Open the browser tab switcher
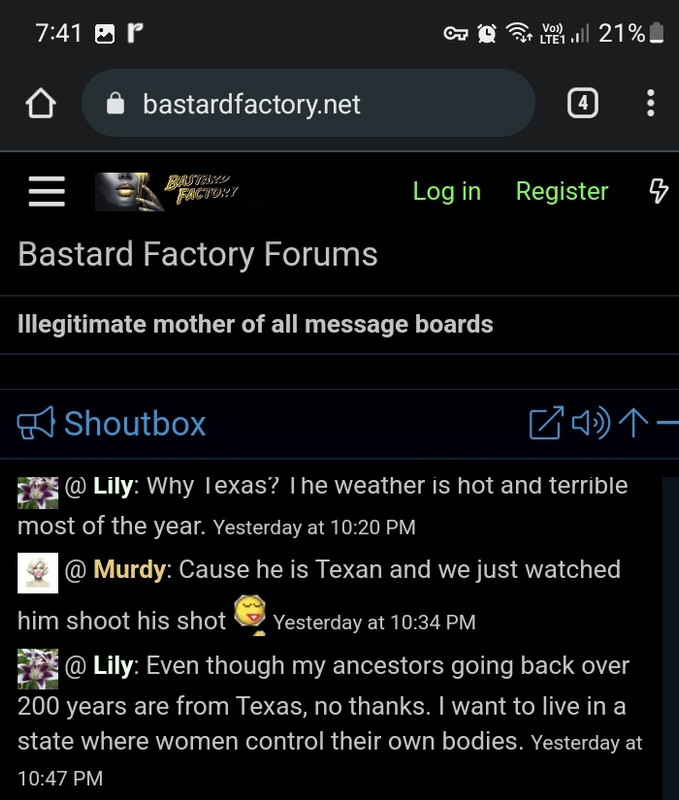 coord(583,103)
